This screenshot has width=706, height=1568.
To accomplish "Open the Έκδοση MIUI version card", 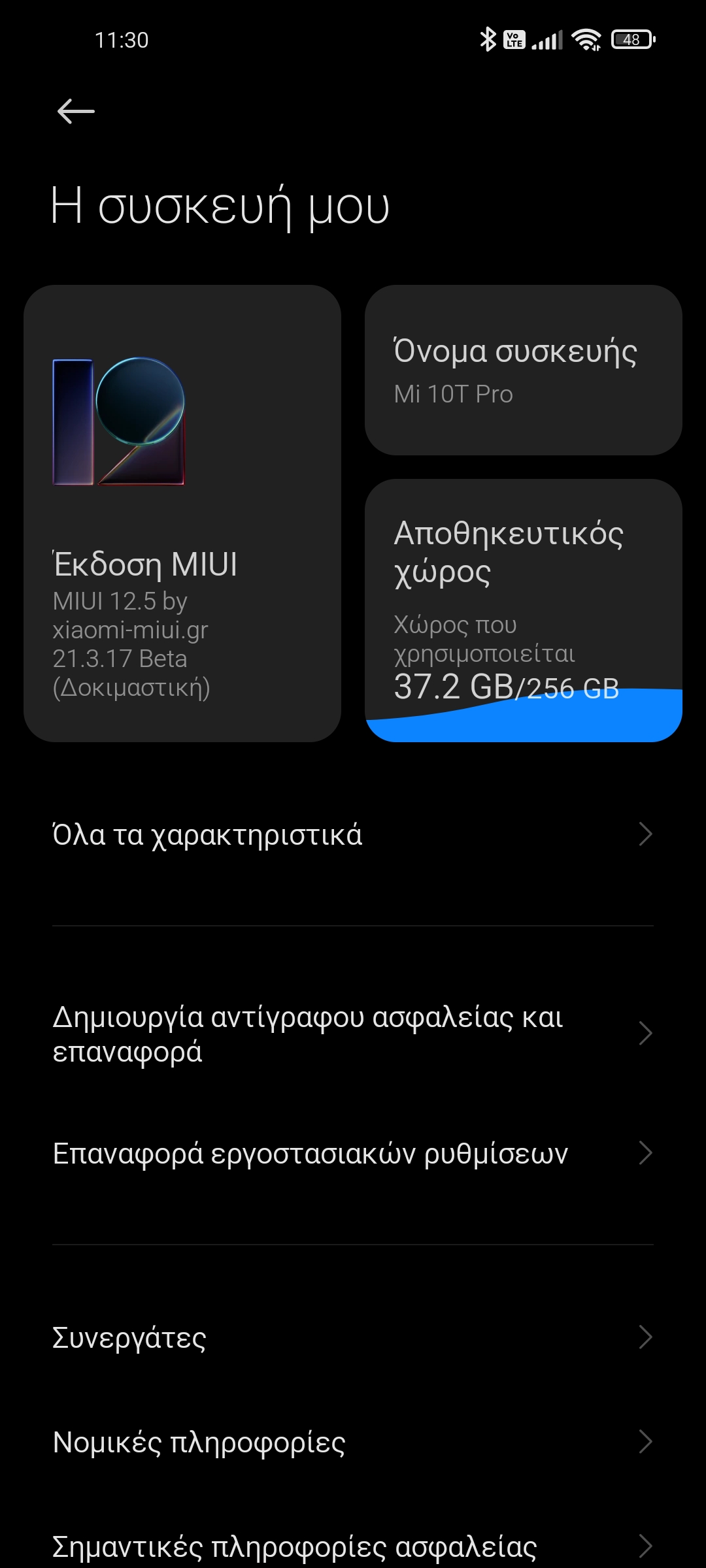I will point(182,513).
